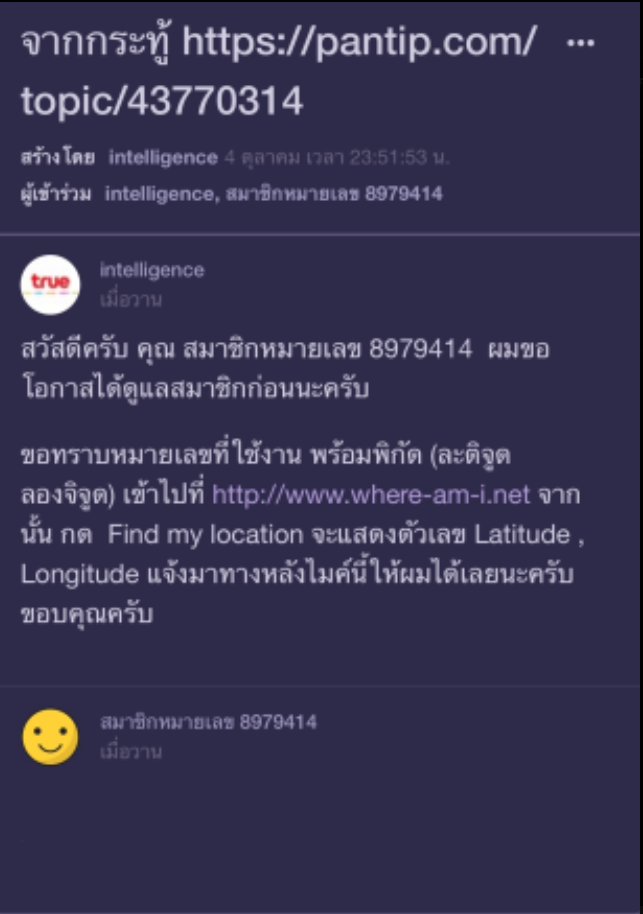Tap the yellow smiley avatar

click(50, 737)
